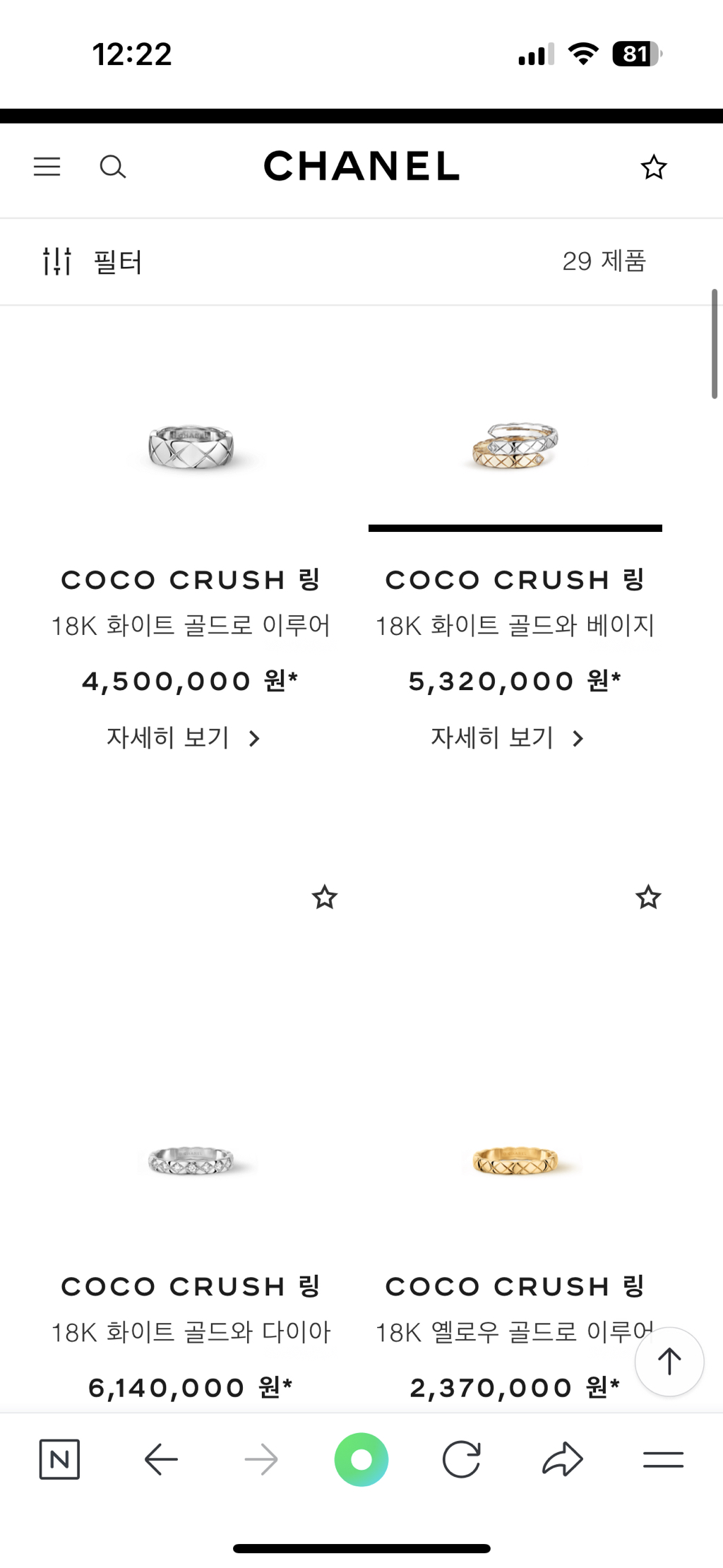Tap 자세히 보기 under the 4,500,000 원 ring
723x1568 pixels.
[184, 738]
